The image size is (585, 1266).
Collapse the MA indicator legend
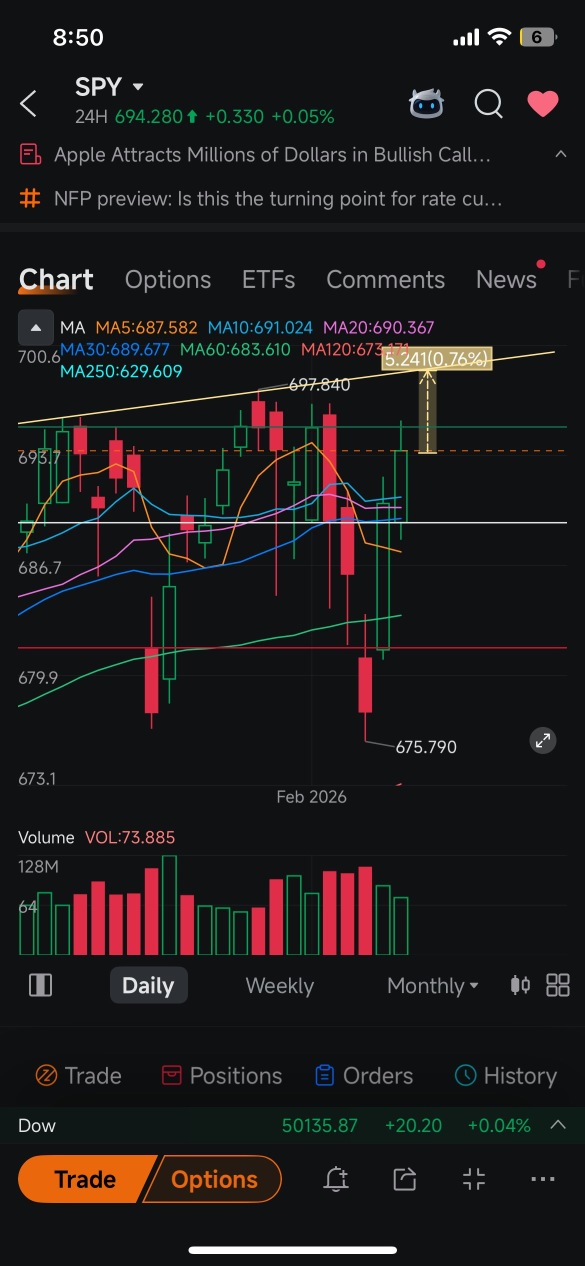(x=36, y=327)
